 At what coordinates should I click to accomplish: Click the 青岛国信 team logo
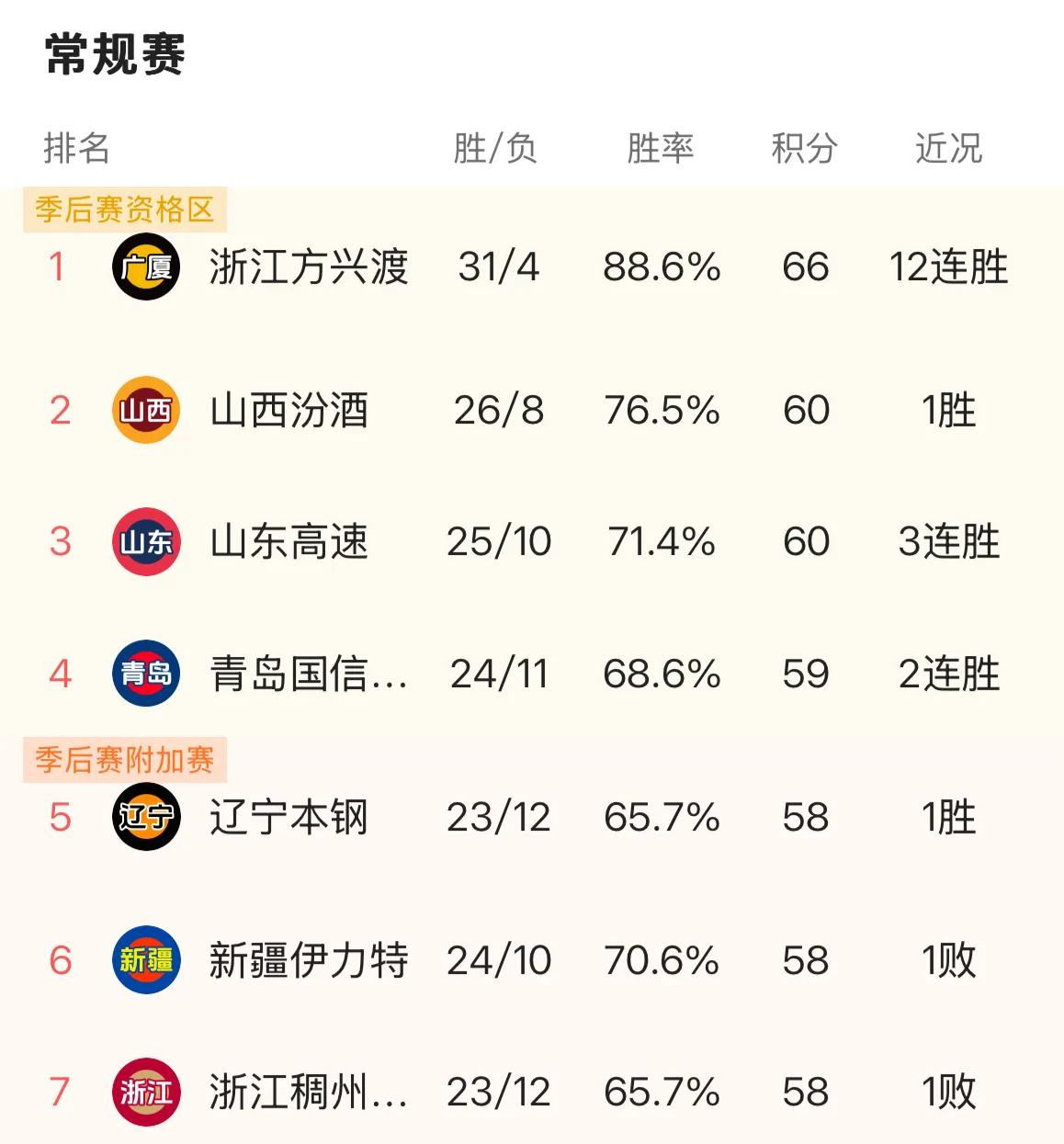145,674
